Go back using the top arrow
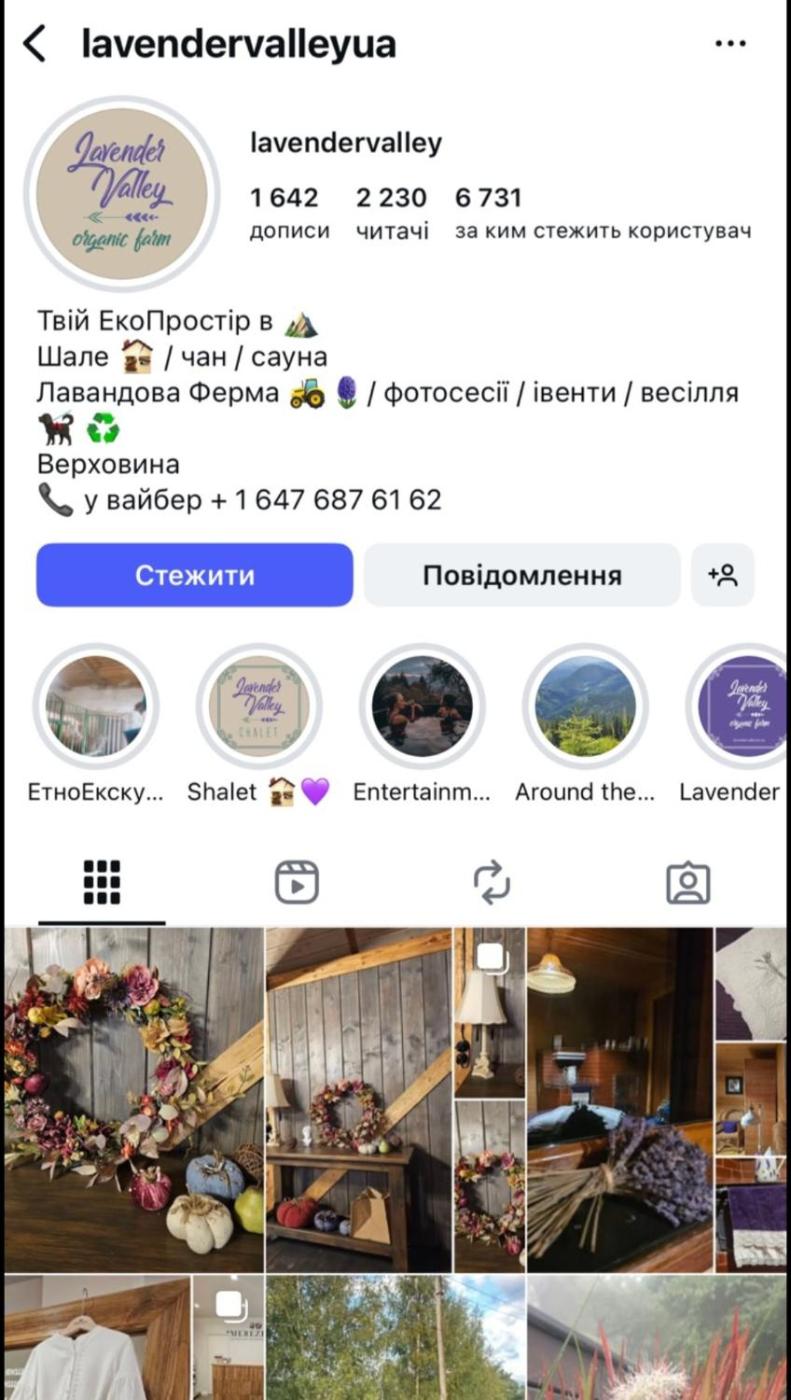This screenshot has height=1400, width=791. (x=35, y=44)
